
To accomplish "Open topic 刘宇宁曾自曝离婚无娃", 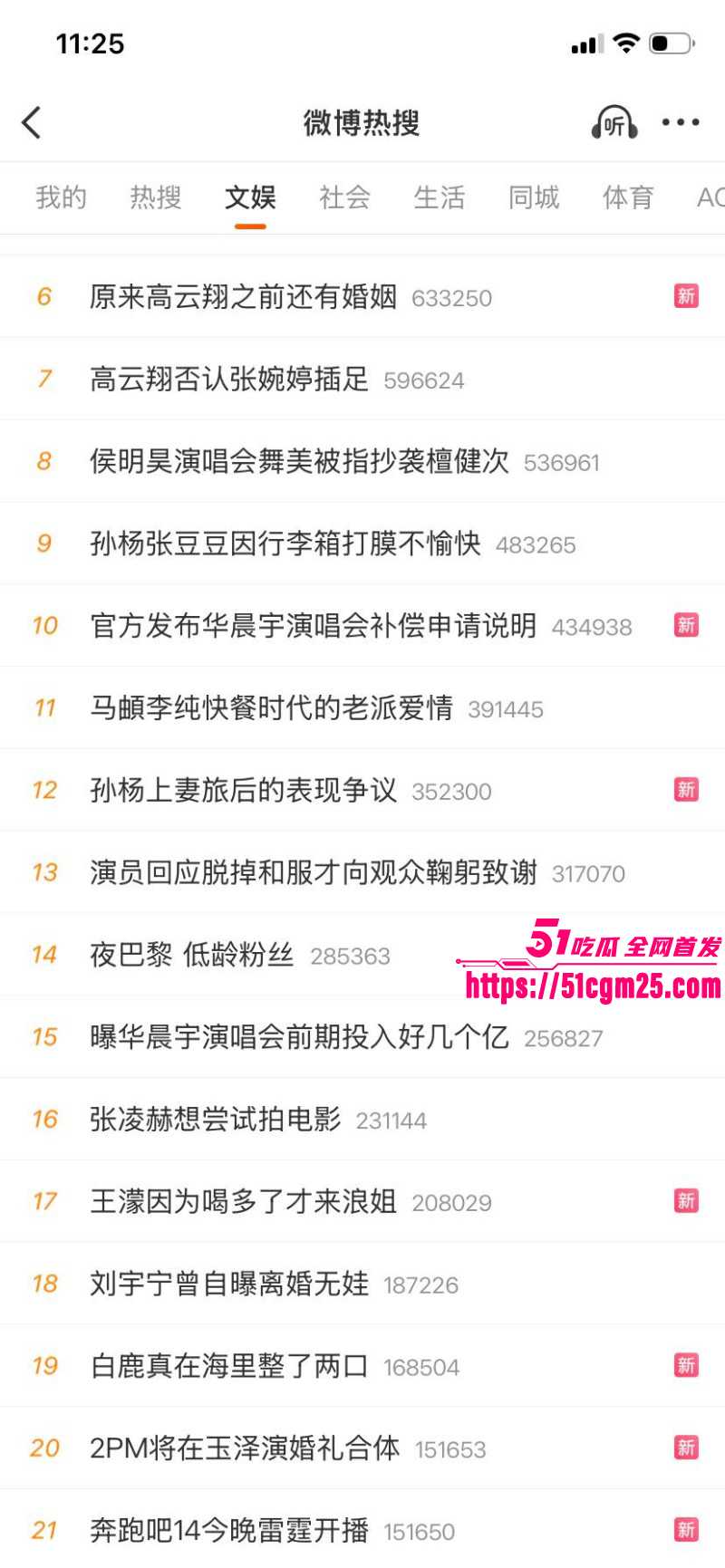I will tap(228, 1284).
